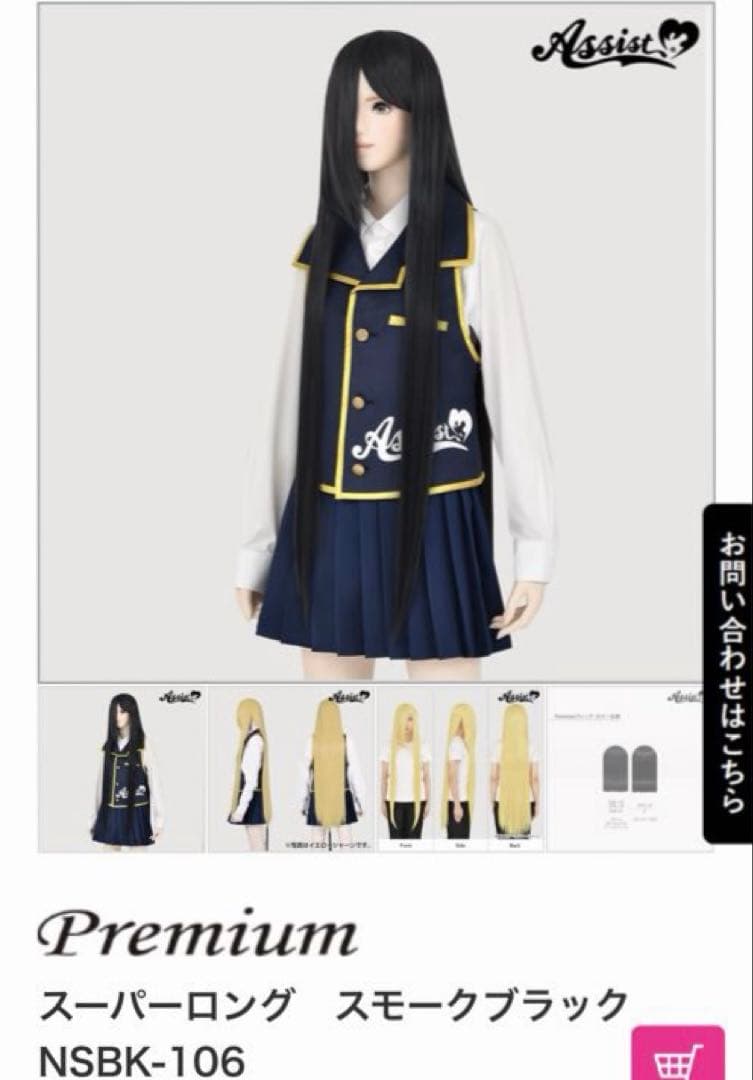Select the Front view label in the thumbnail

(402, 843)
